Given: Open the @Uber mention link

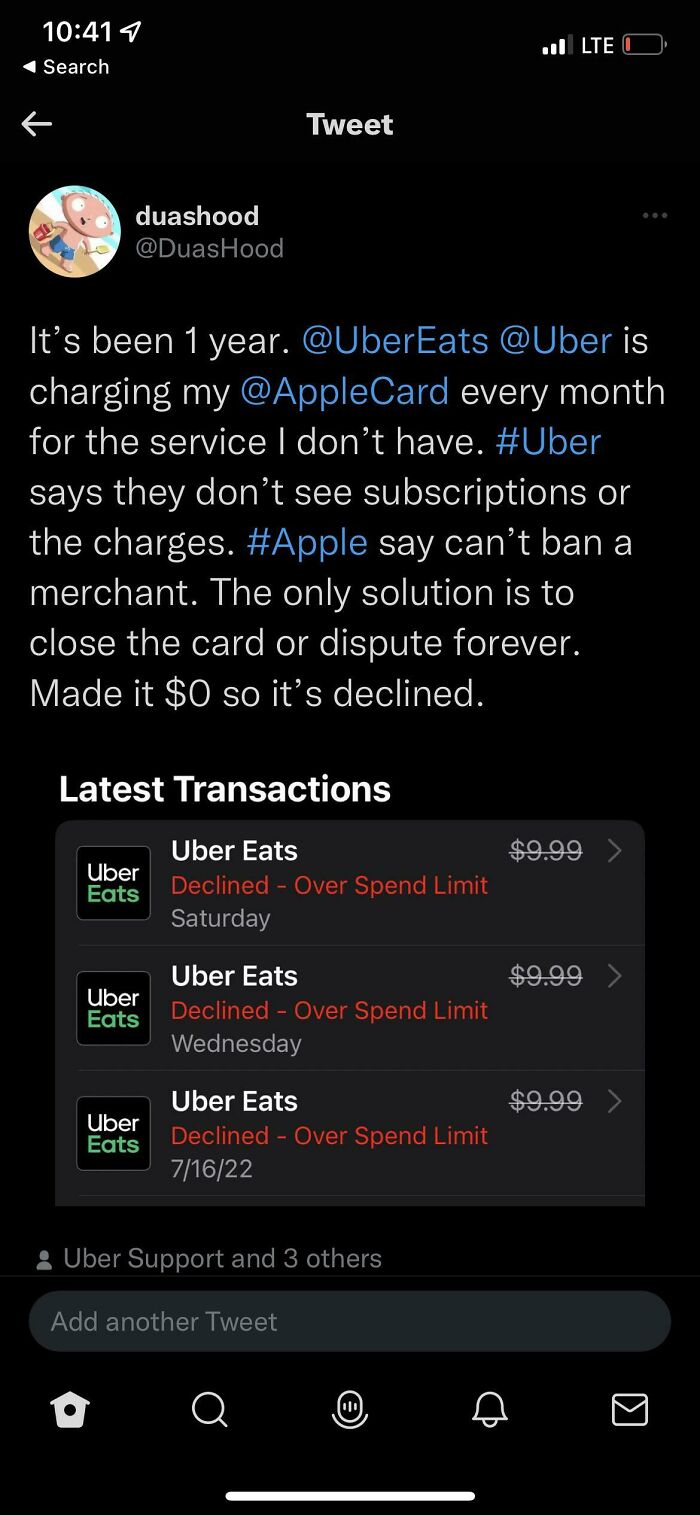Looking at the screenshot, I should coord(555,341).
